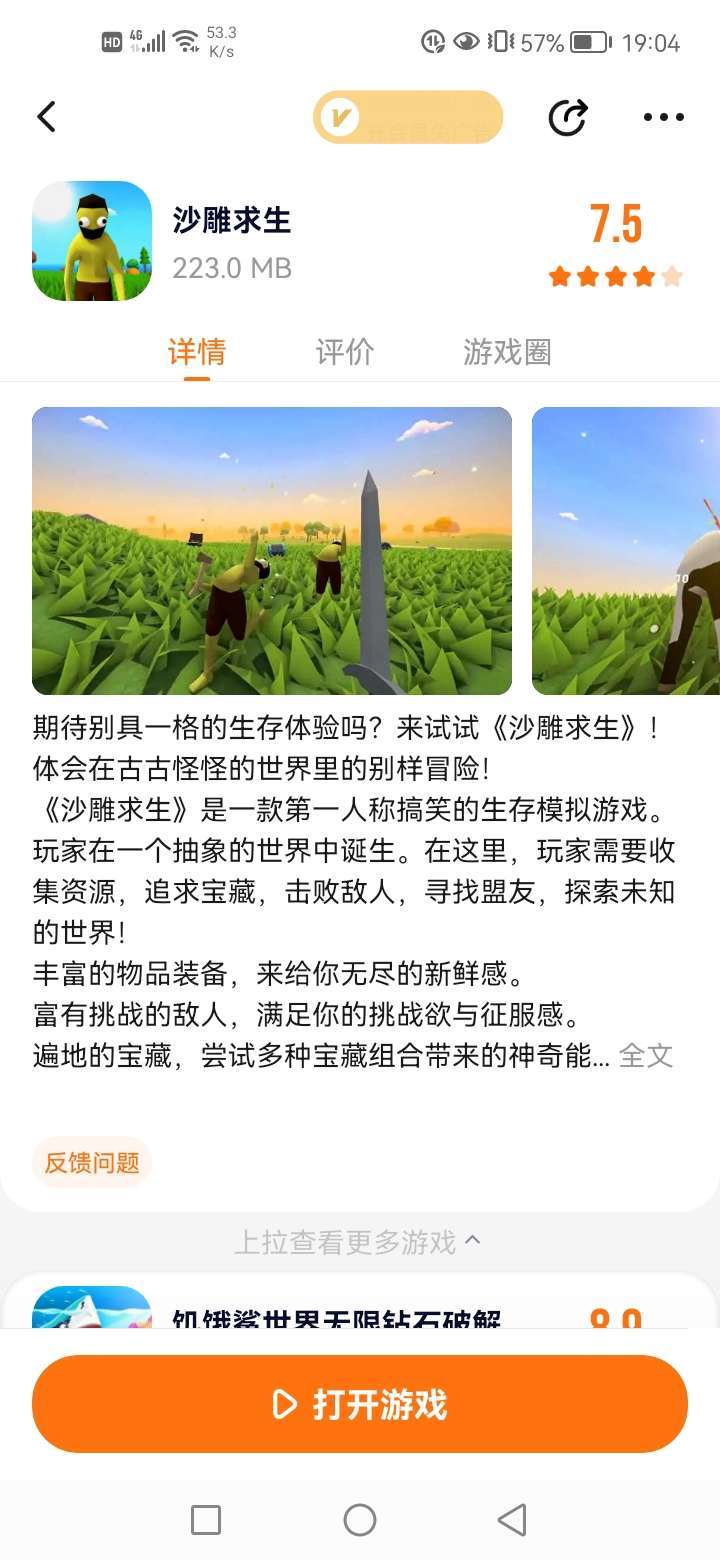Select the 详情 tab
This screenshot has width=720, height=1560.
[197, 352]
